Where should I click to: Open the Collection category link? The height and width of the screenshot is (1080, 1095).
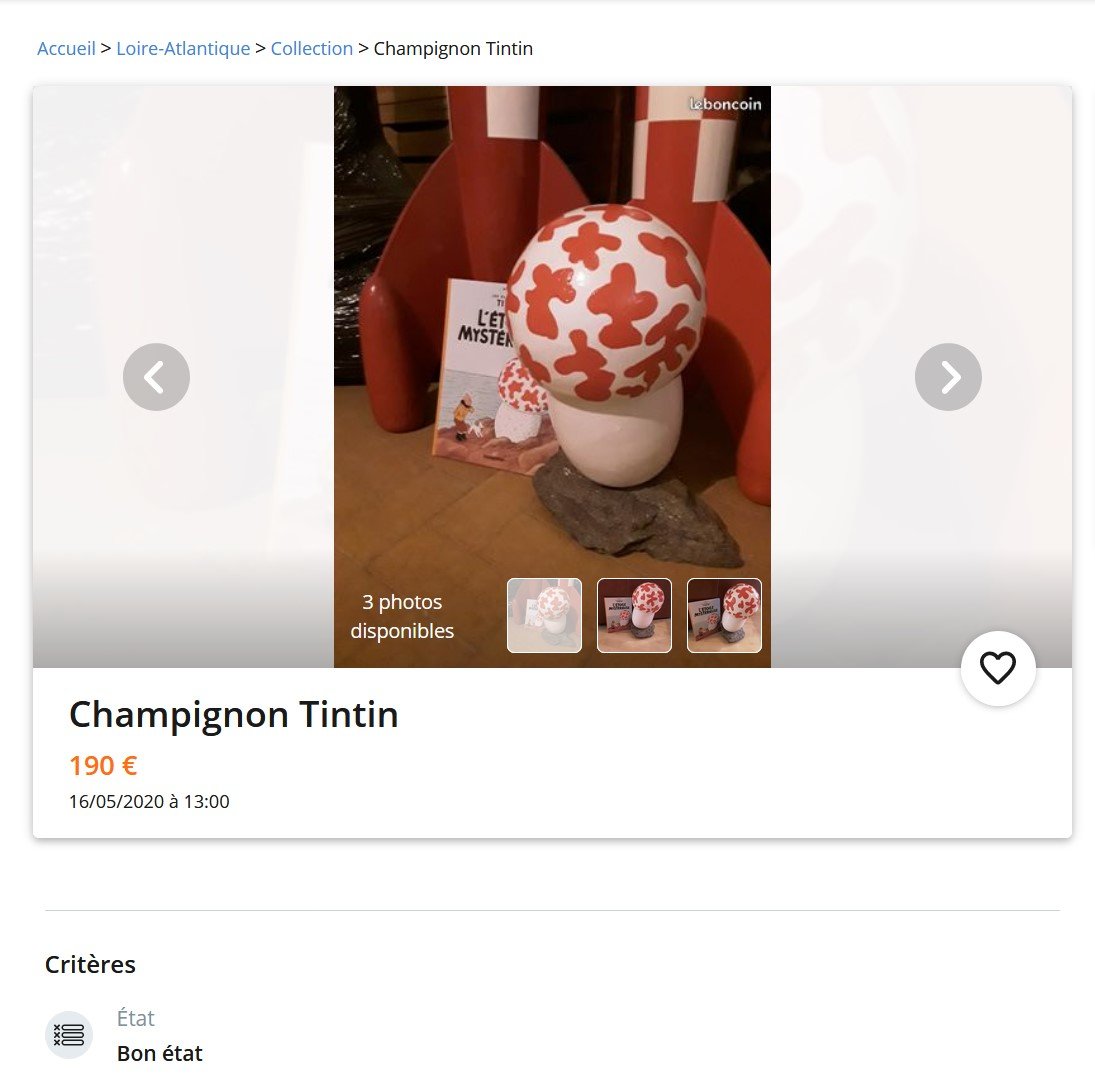[x=311, y=48]
